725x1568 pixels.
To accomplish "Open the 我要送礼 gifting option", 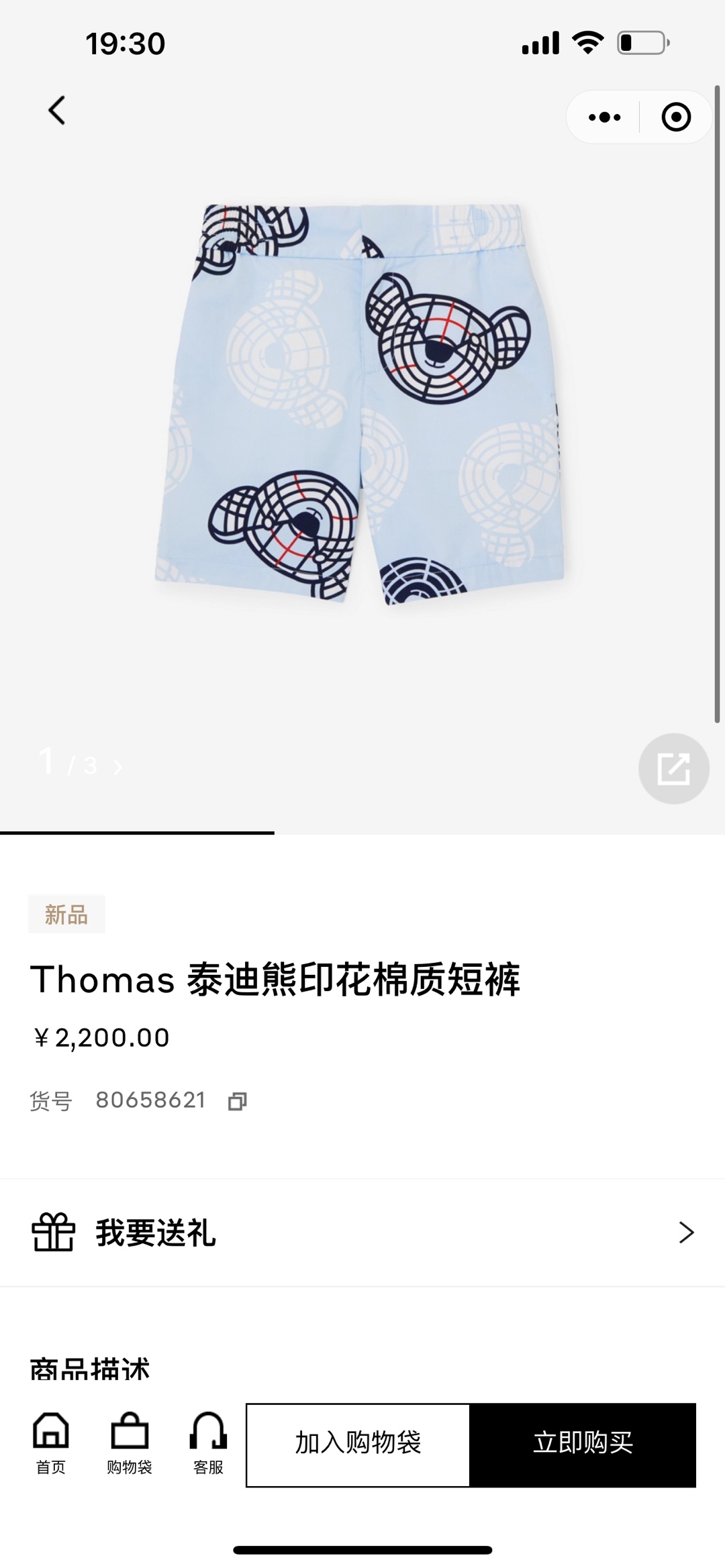I will [362, 1233].
